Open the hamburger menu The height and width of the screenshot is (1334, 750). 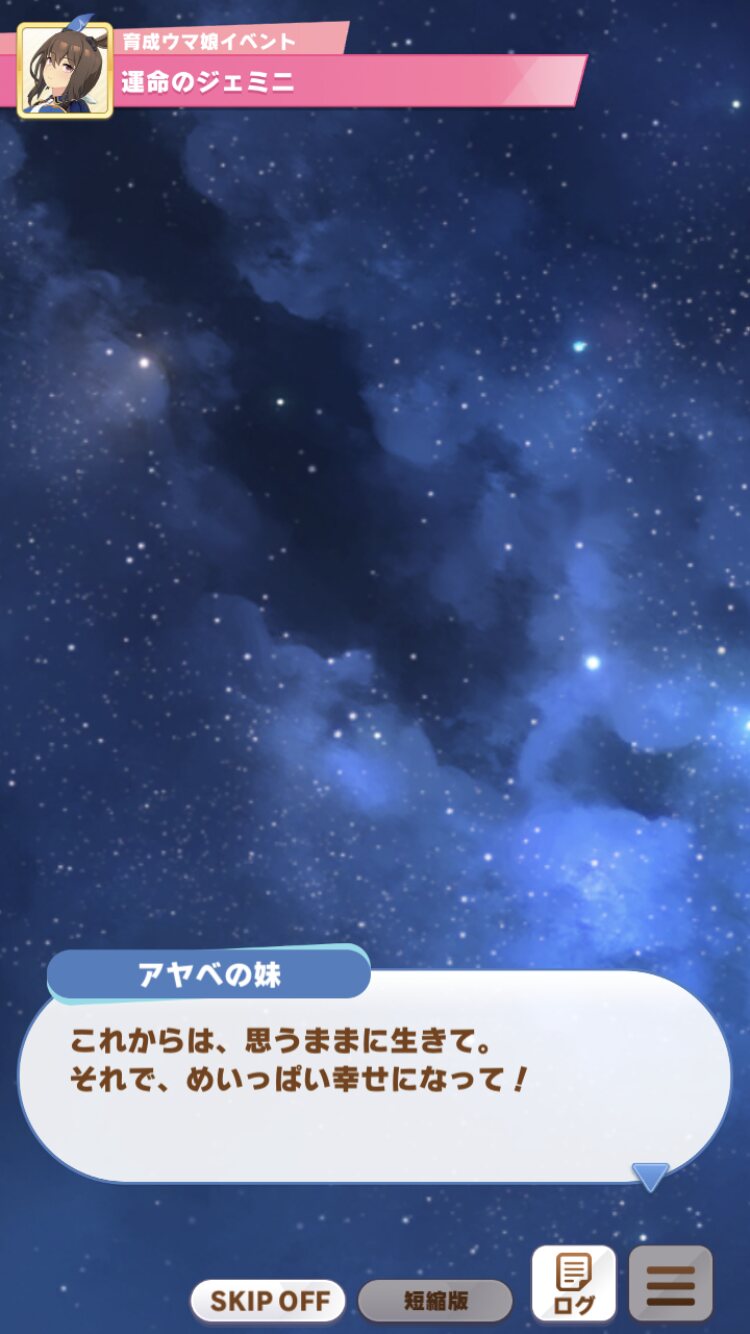670,1283
